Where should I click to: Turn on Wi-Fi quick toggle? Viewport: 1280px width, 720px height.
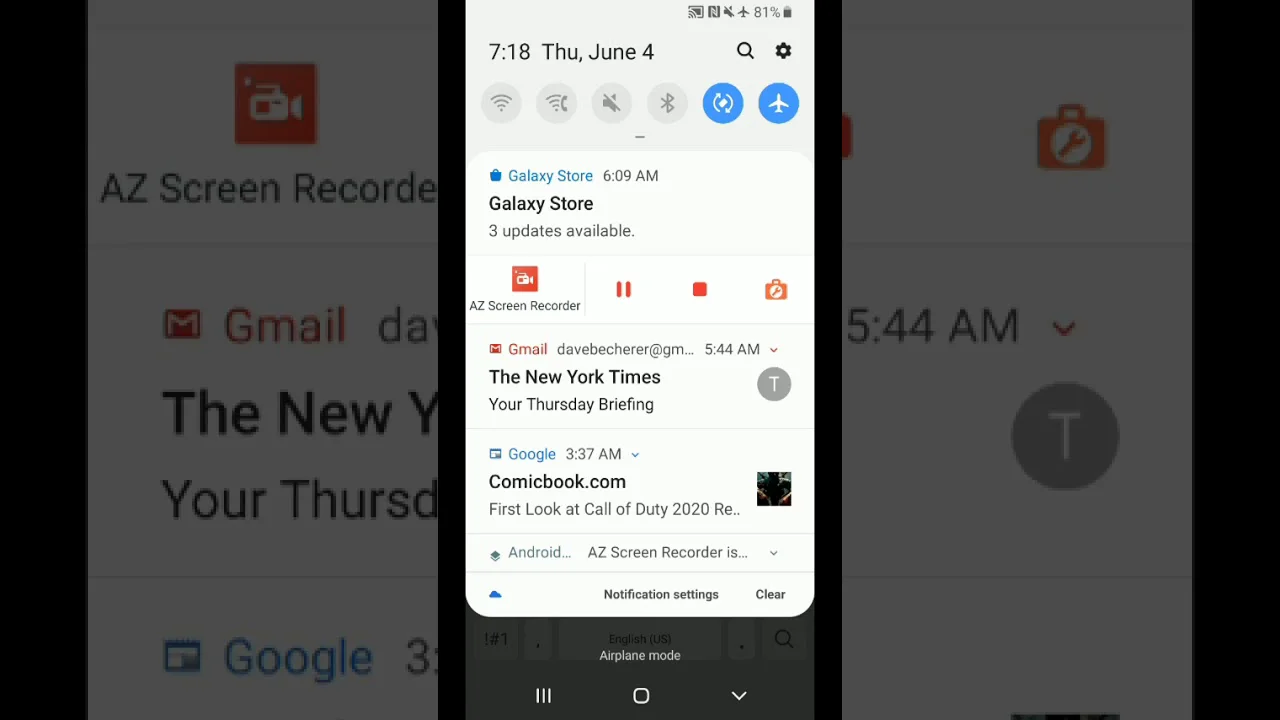(x=501, y=103)
